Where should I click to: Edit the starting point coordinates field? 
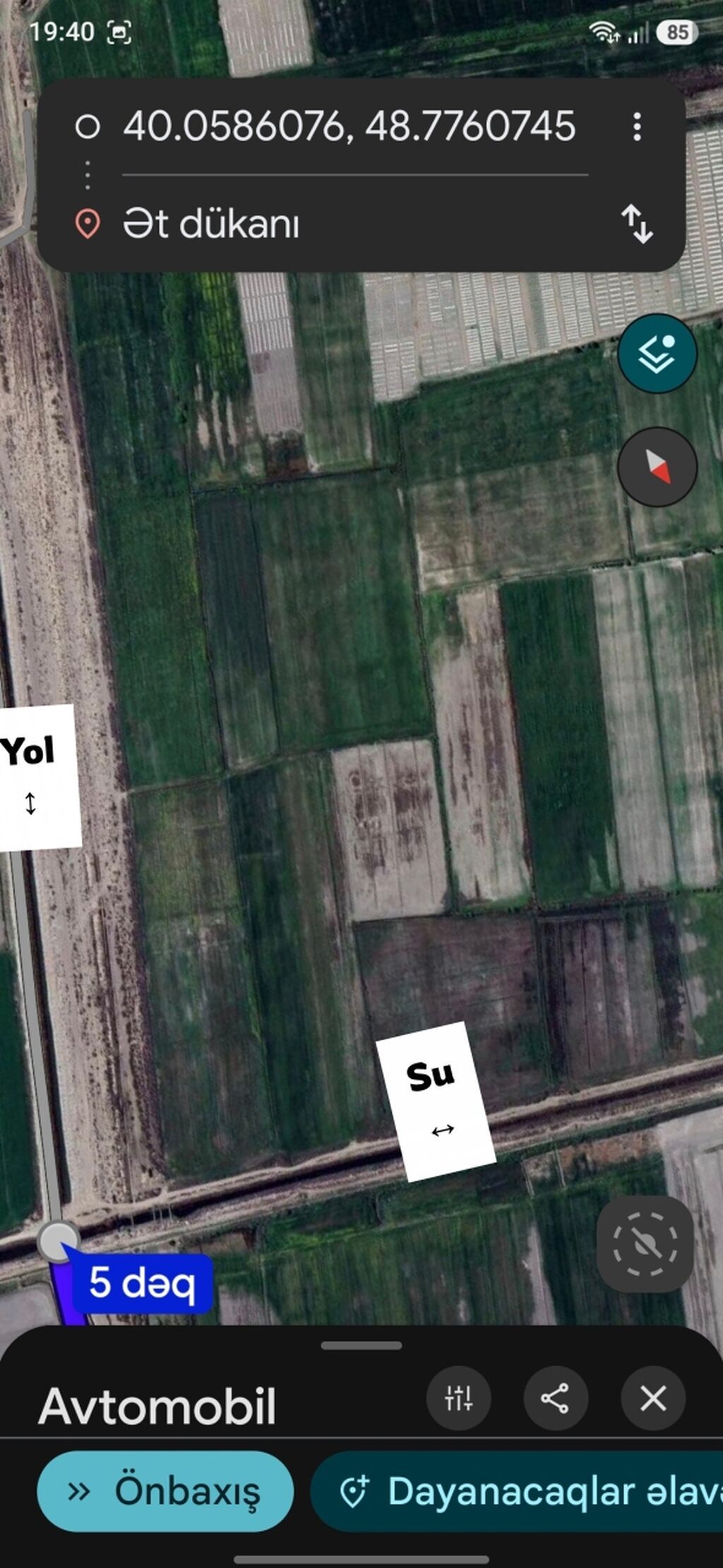349,127
